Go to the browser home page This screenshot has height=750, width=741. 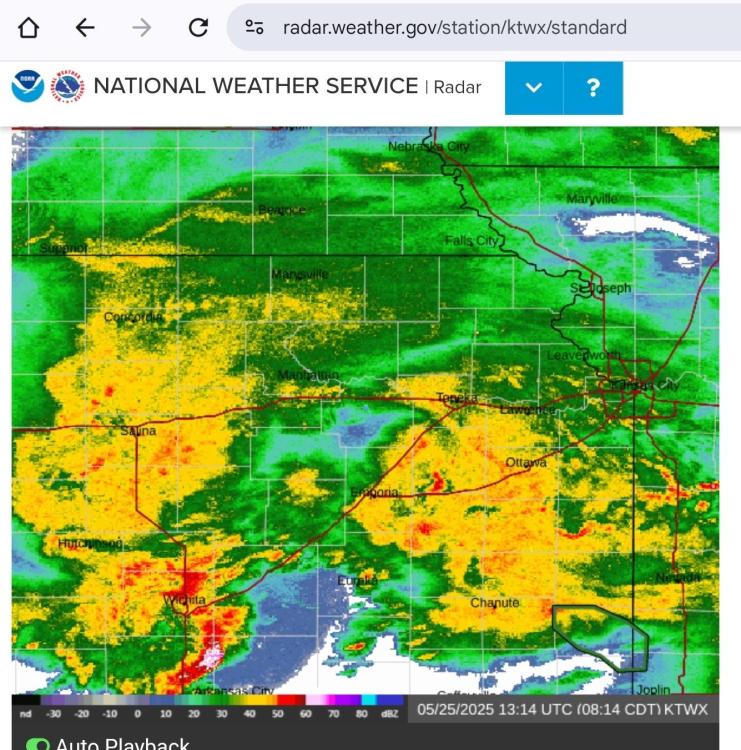(x=29, y=27)
